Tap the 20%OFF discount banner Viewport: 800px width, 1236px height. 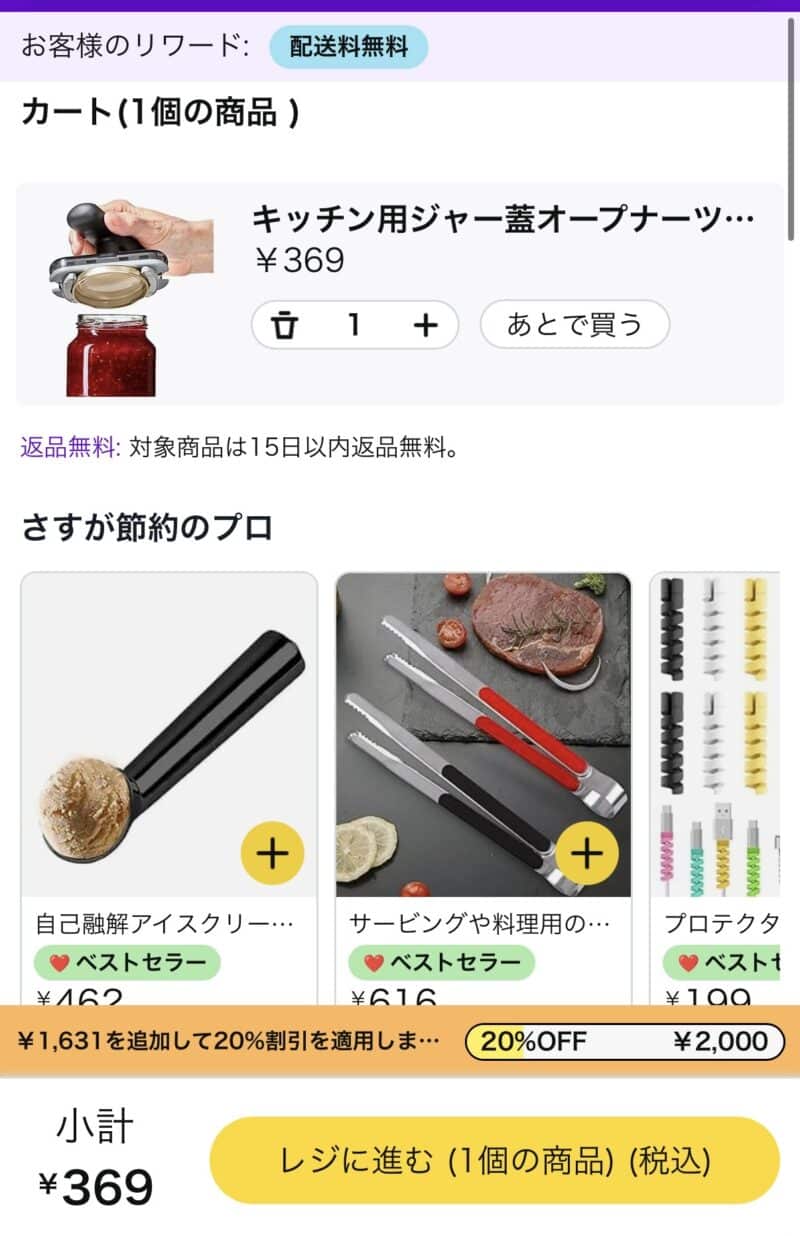(x=400, y=1041)
